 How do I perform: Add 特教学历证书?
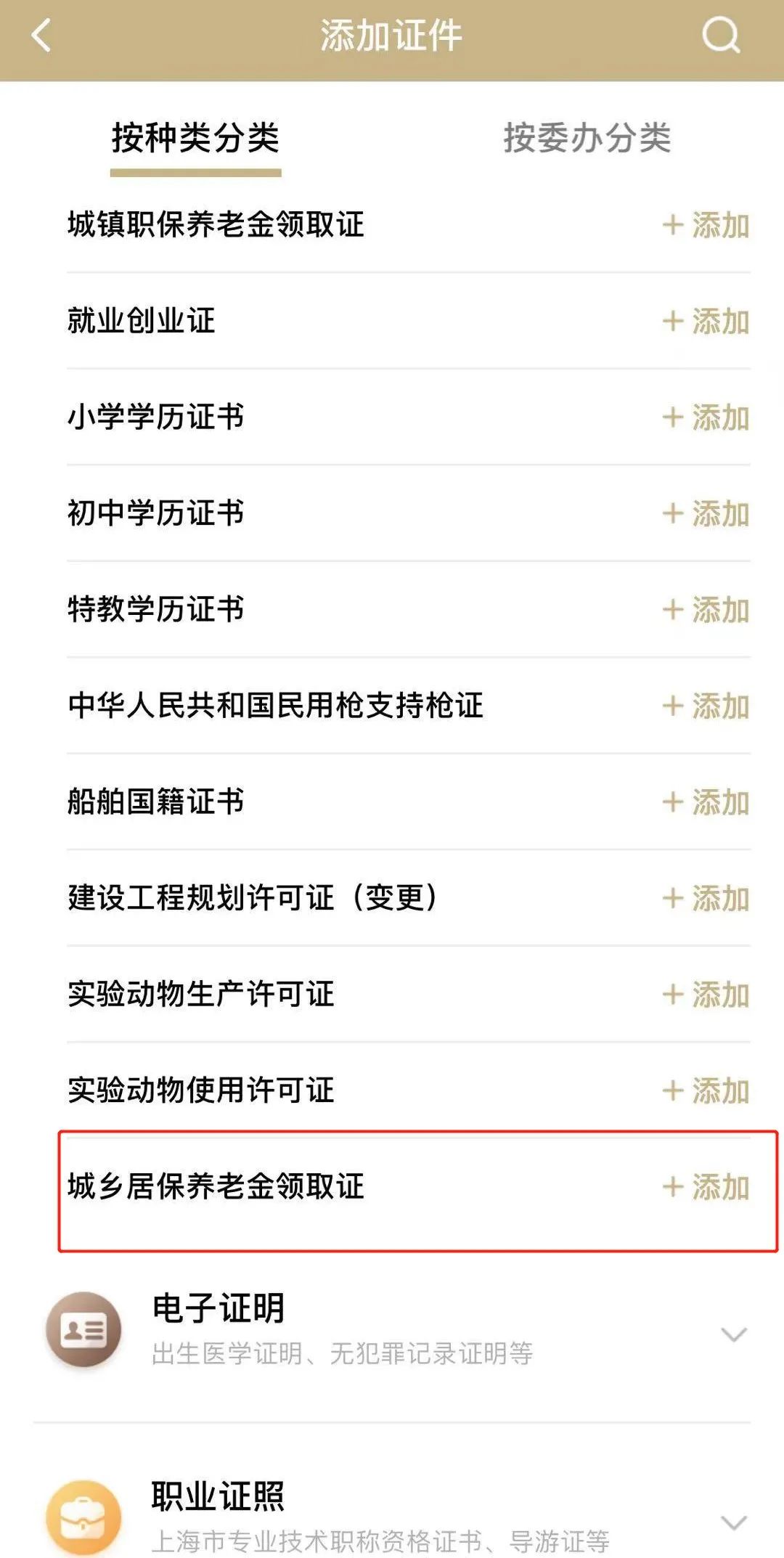pos(706,610)
